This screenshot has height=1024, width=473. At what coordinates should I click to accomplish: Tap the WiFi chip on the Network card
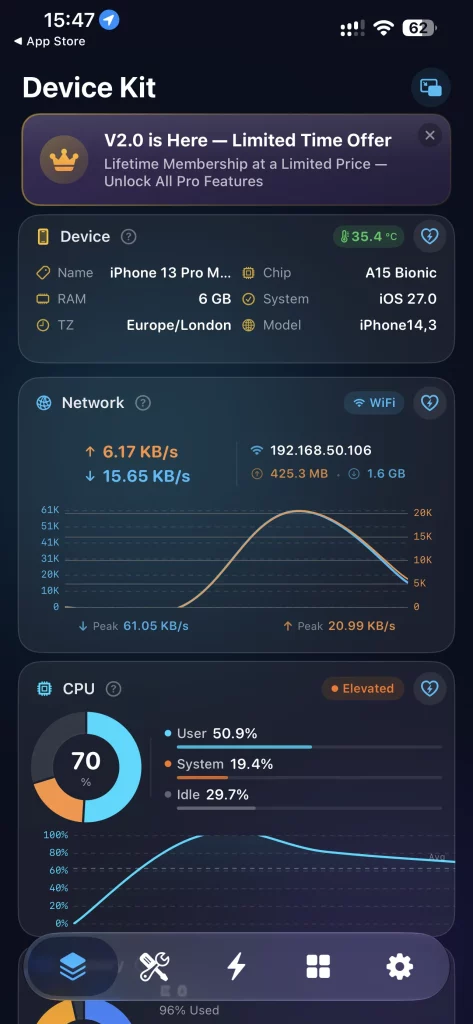pyautogui.click(x=374, y=403)
